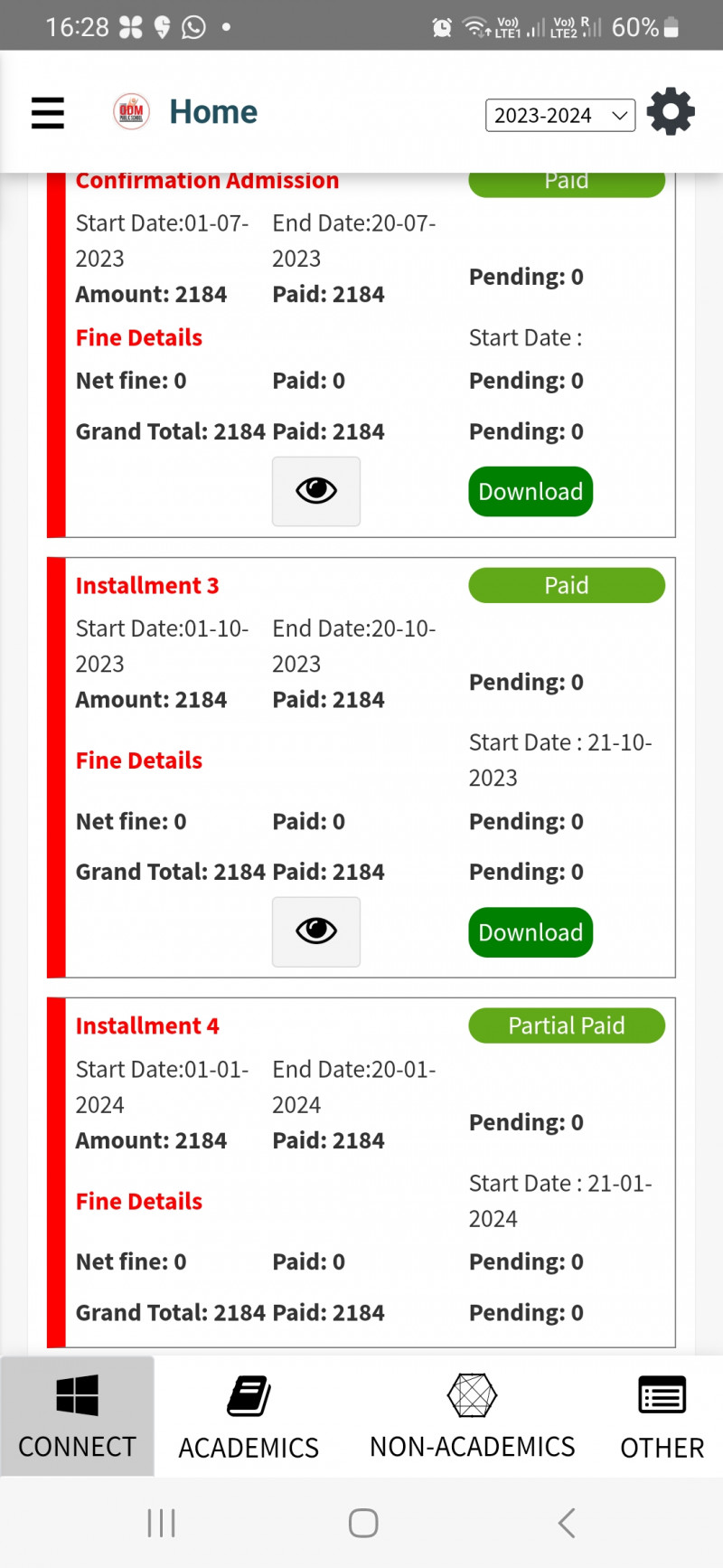Open the hamburger drawer menu

pos(47,113)
